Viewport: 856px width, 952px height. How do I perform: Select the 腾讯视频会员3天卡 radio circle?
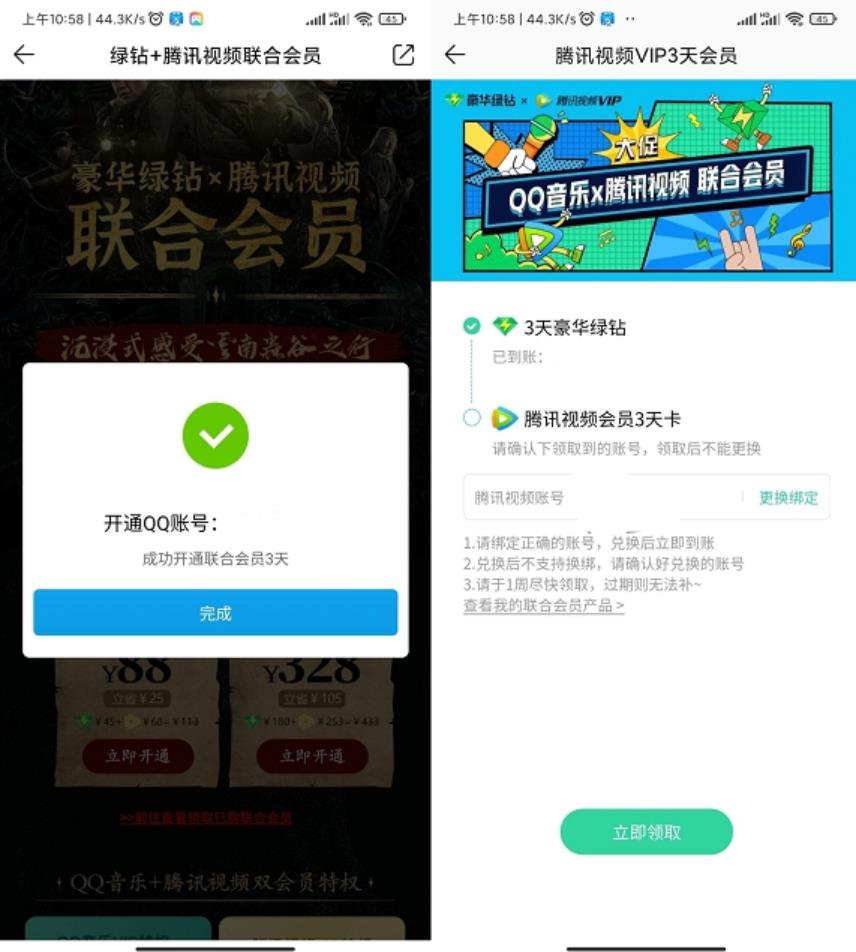click(470, 418)
